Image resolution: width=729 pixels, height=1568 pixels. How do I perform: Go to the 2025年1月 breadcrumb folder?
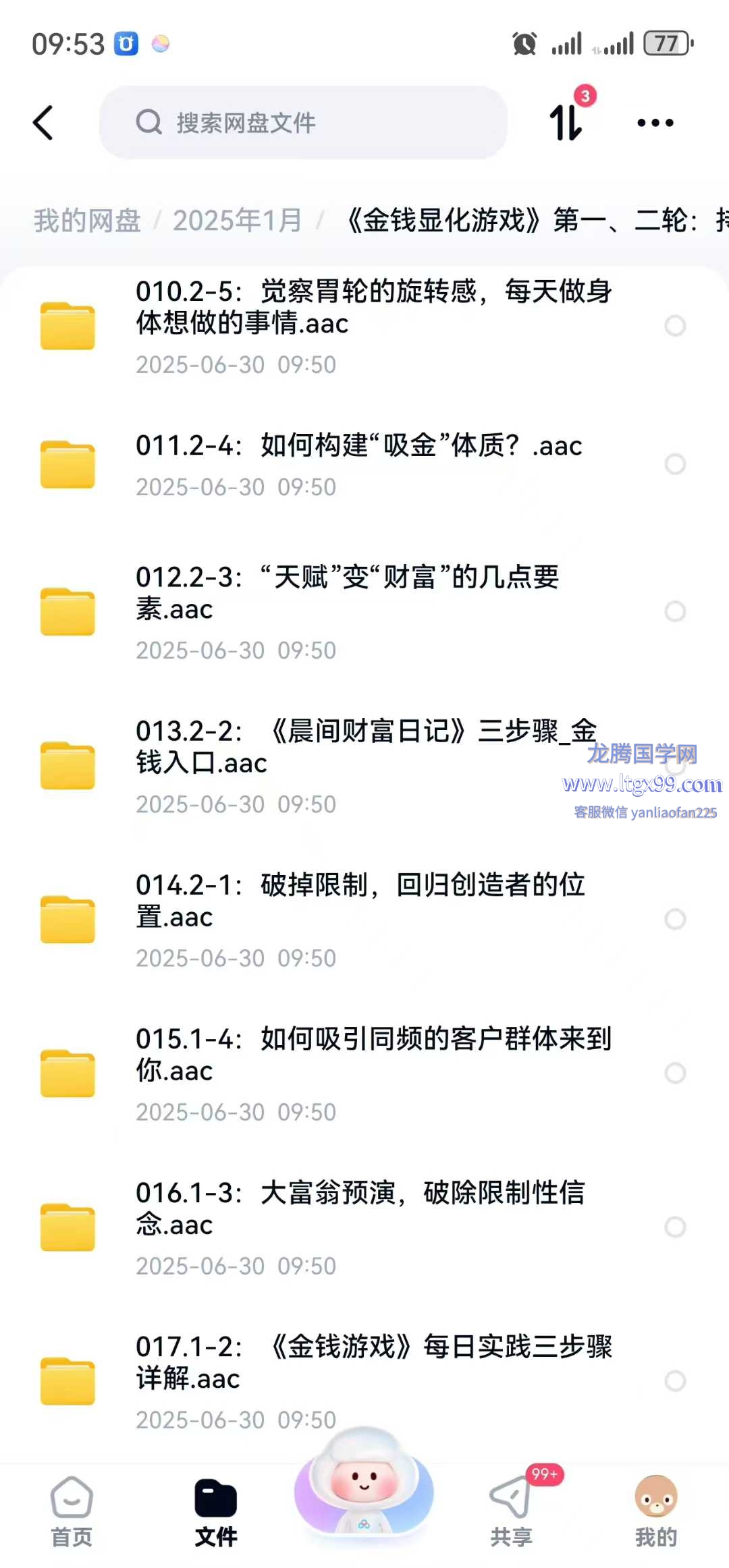(237, 221)
